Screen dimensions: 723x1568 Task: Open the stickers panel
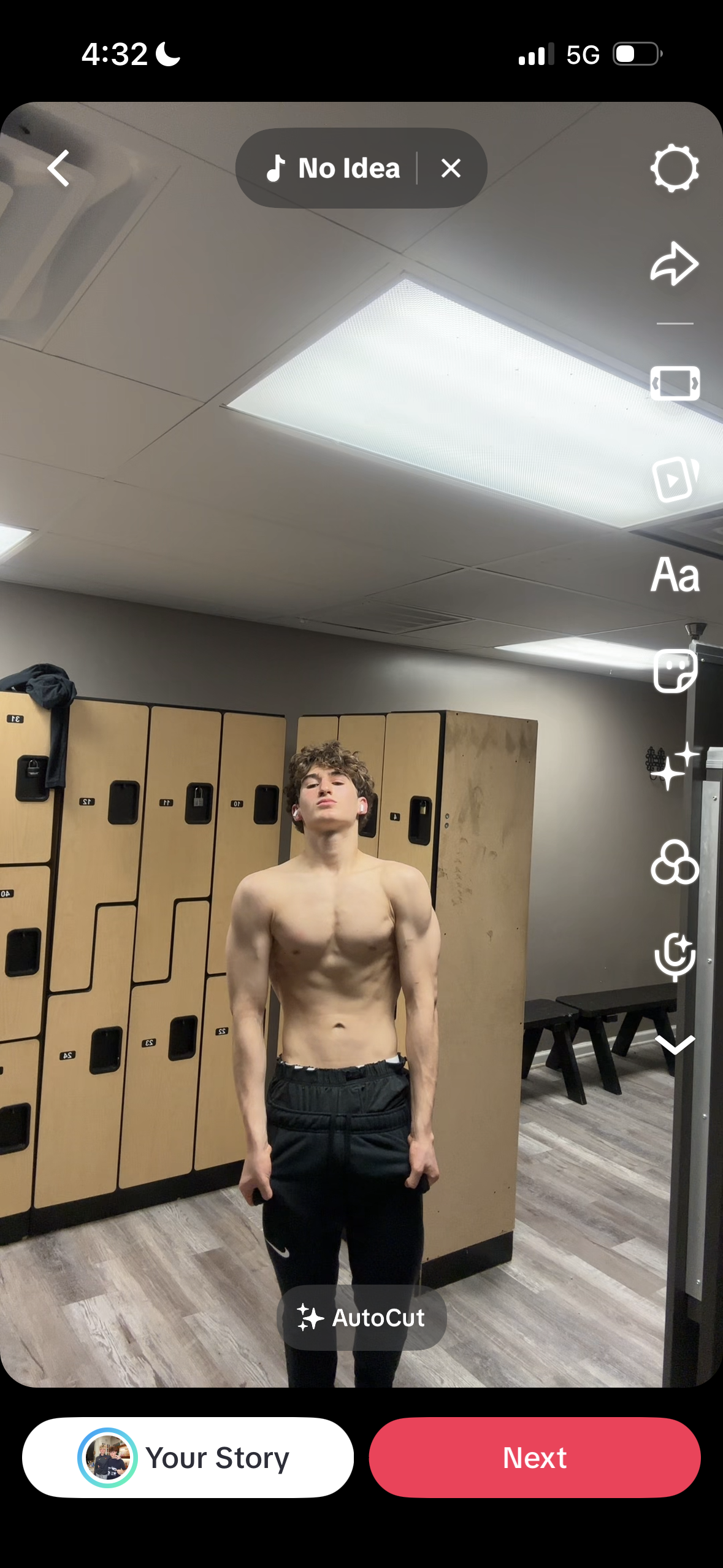(675, 671)
